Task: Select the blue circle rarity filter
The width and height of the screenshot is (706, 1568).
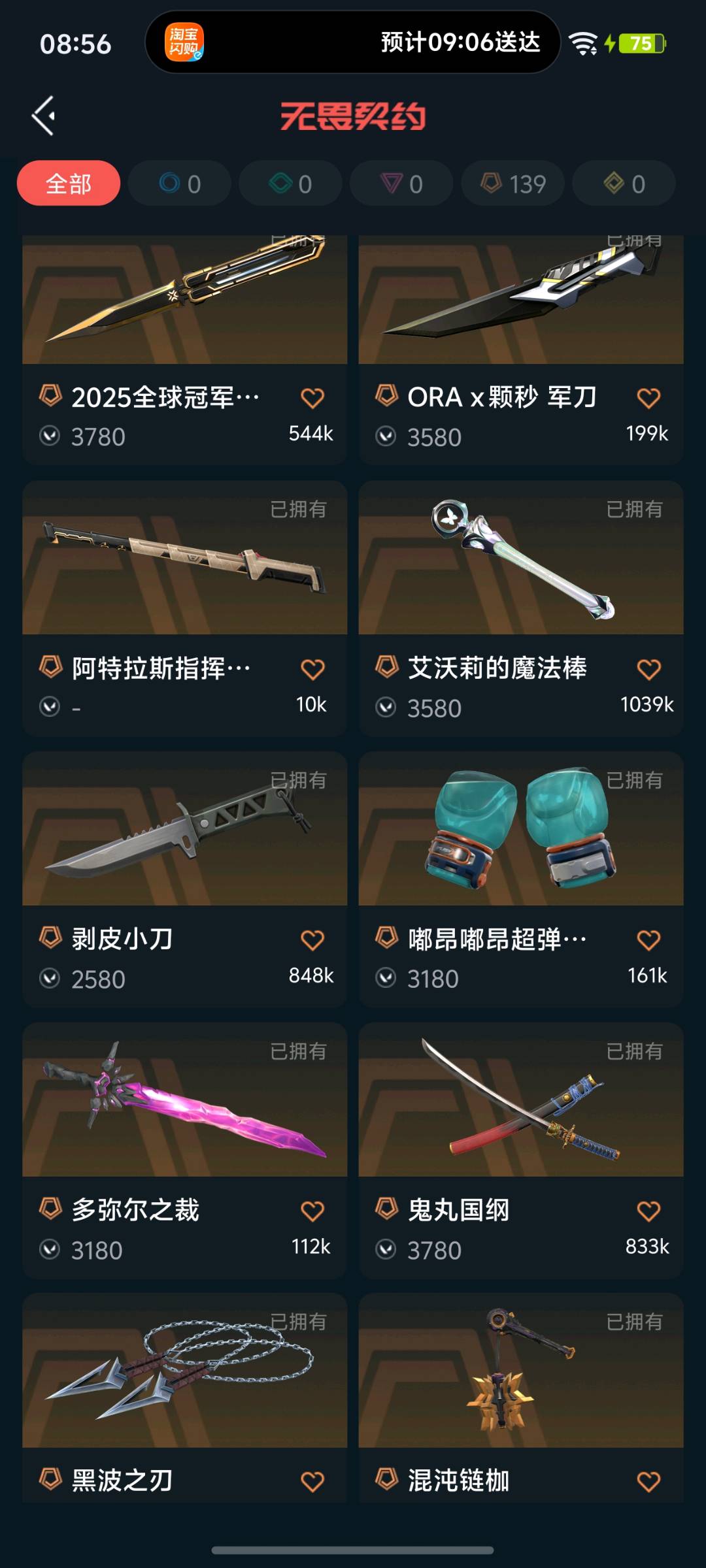Action: pyautogui.click(x=180, y=184)
